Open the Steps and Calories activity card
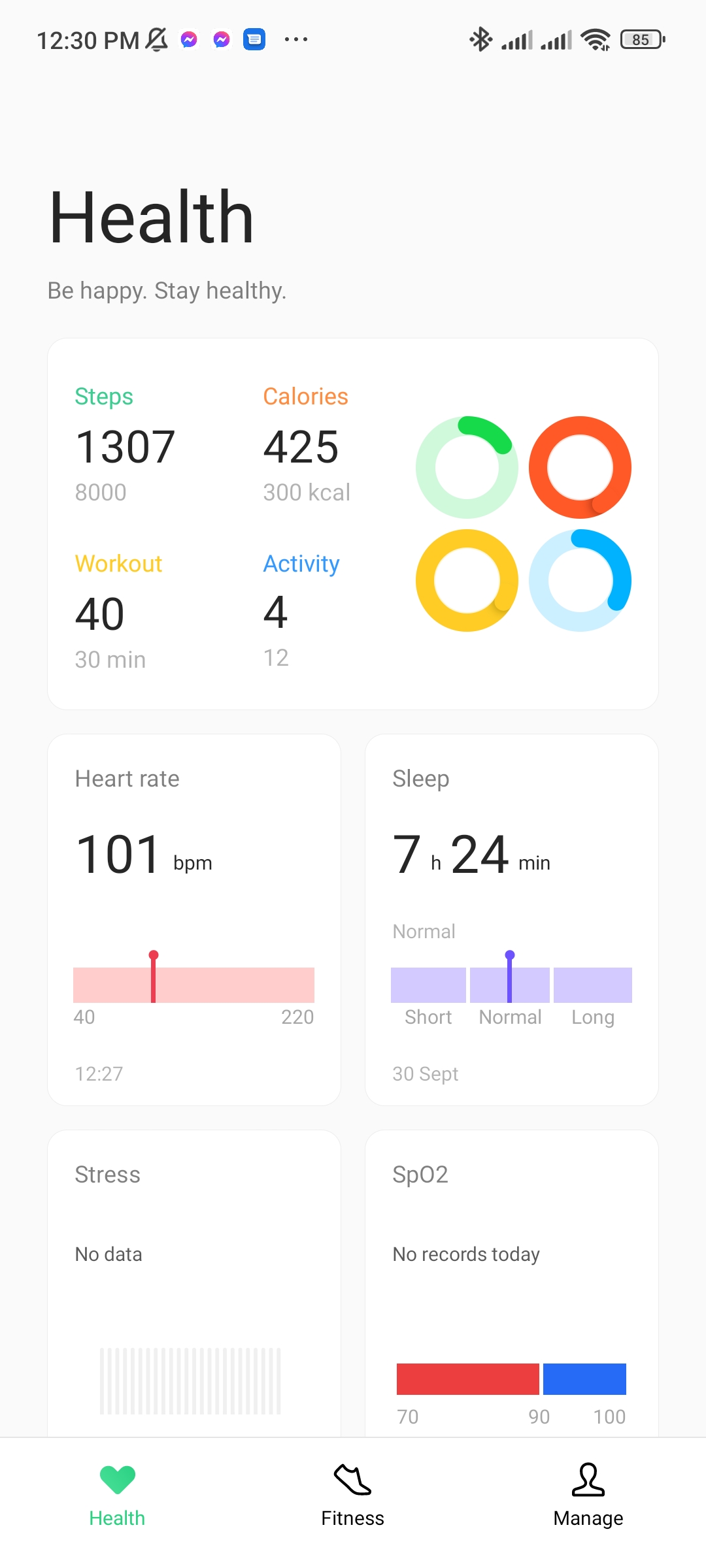The image size is (706, 1568). (353, 524)
